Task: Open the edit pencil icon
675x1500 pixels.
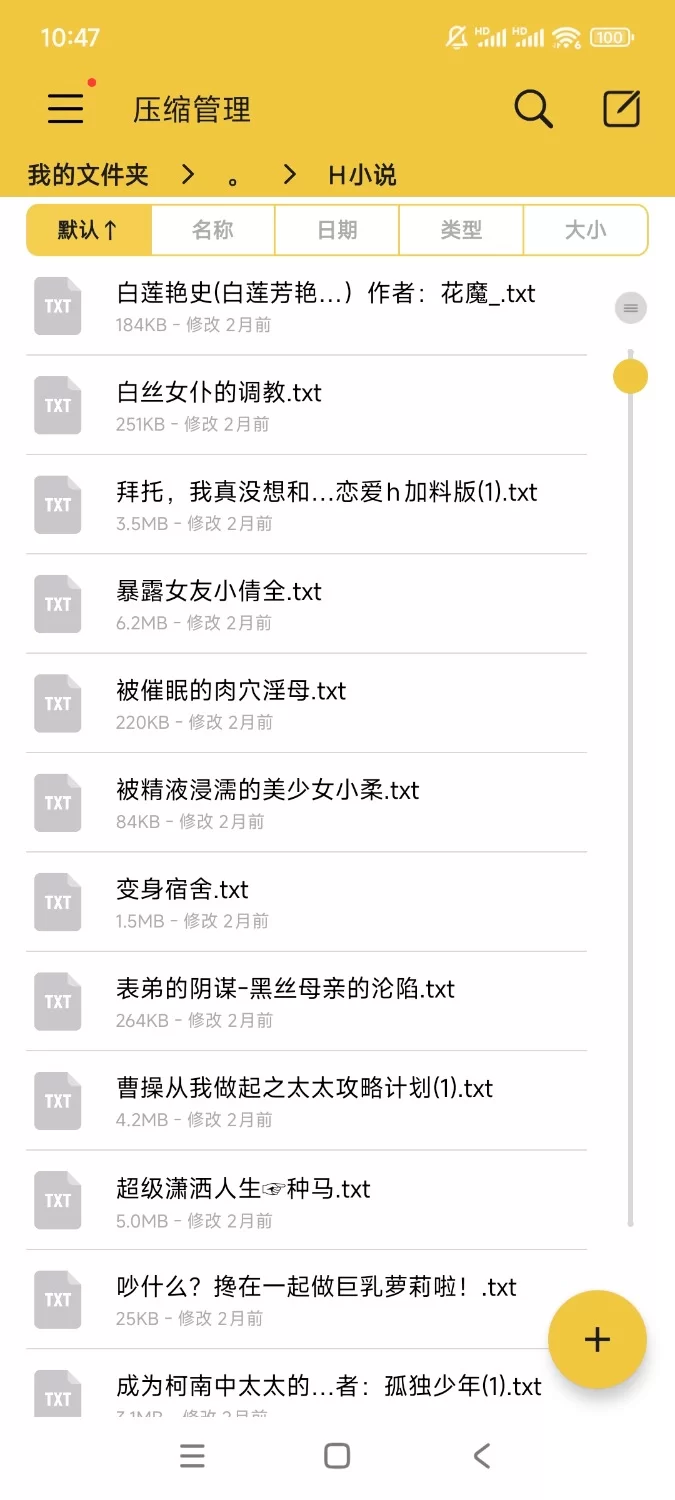Action: pos(621,109)
